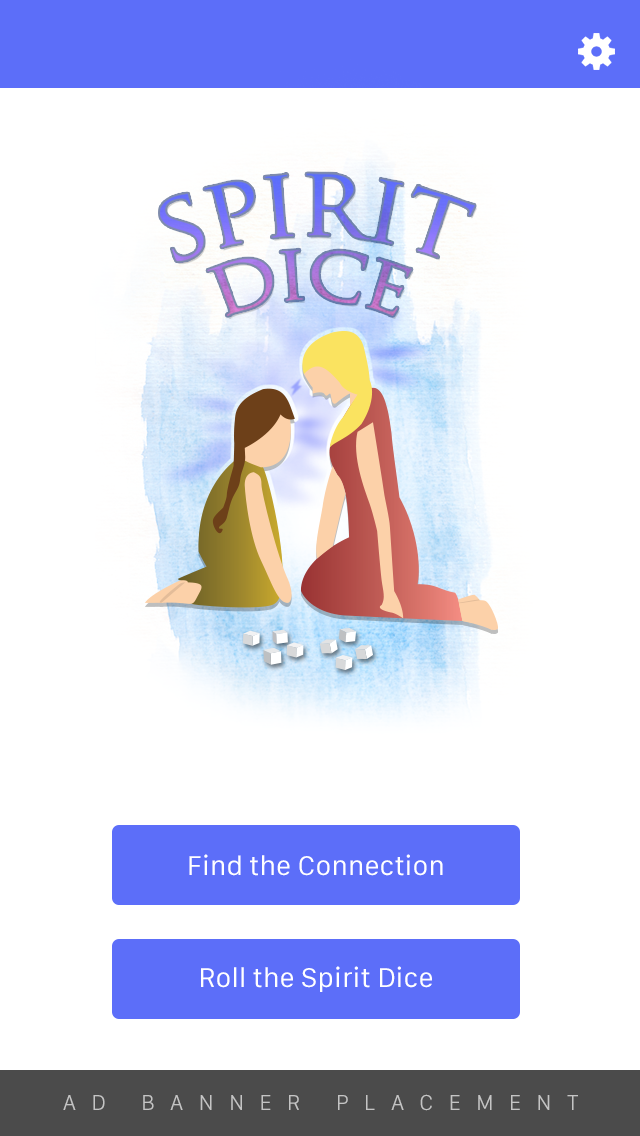Tap the Find the Connection button

pos(316,865)
